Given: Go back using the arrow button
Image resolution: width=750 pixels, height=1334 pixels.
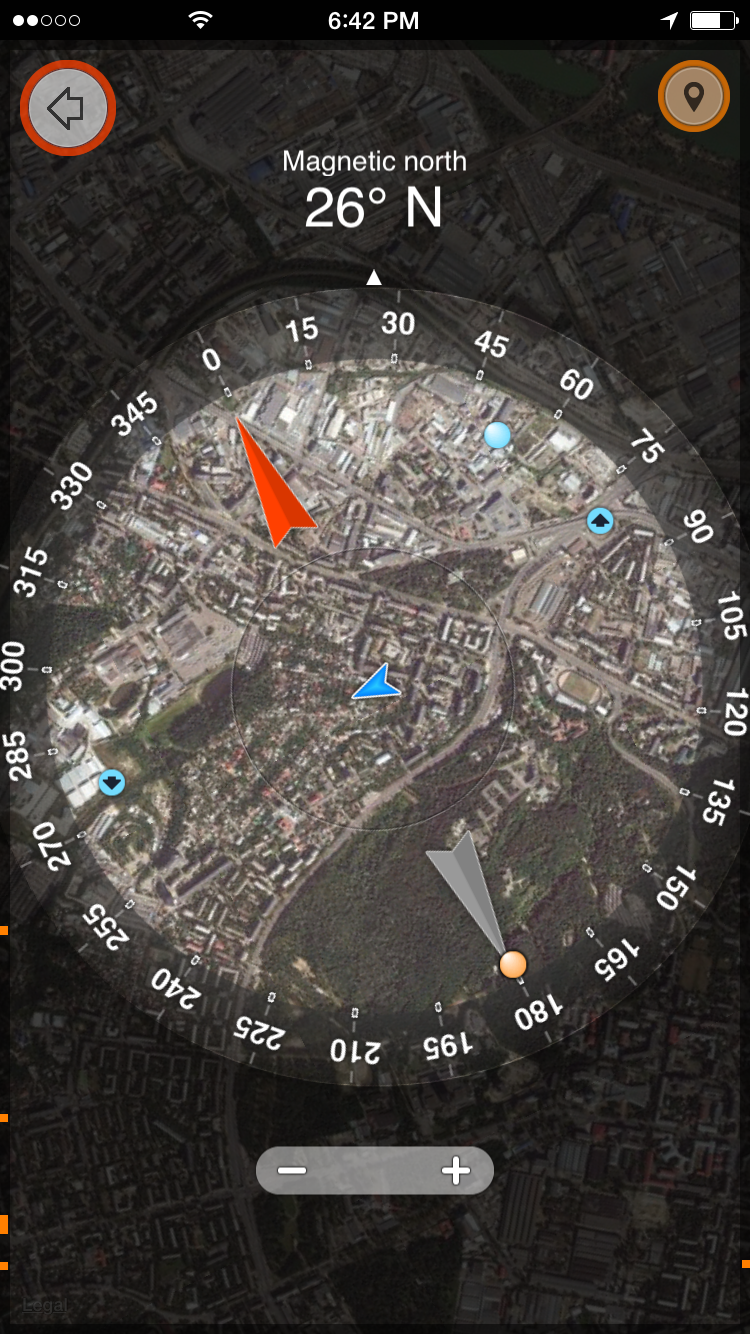Looking at the screenshot, I should [x=68, y=107].
